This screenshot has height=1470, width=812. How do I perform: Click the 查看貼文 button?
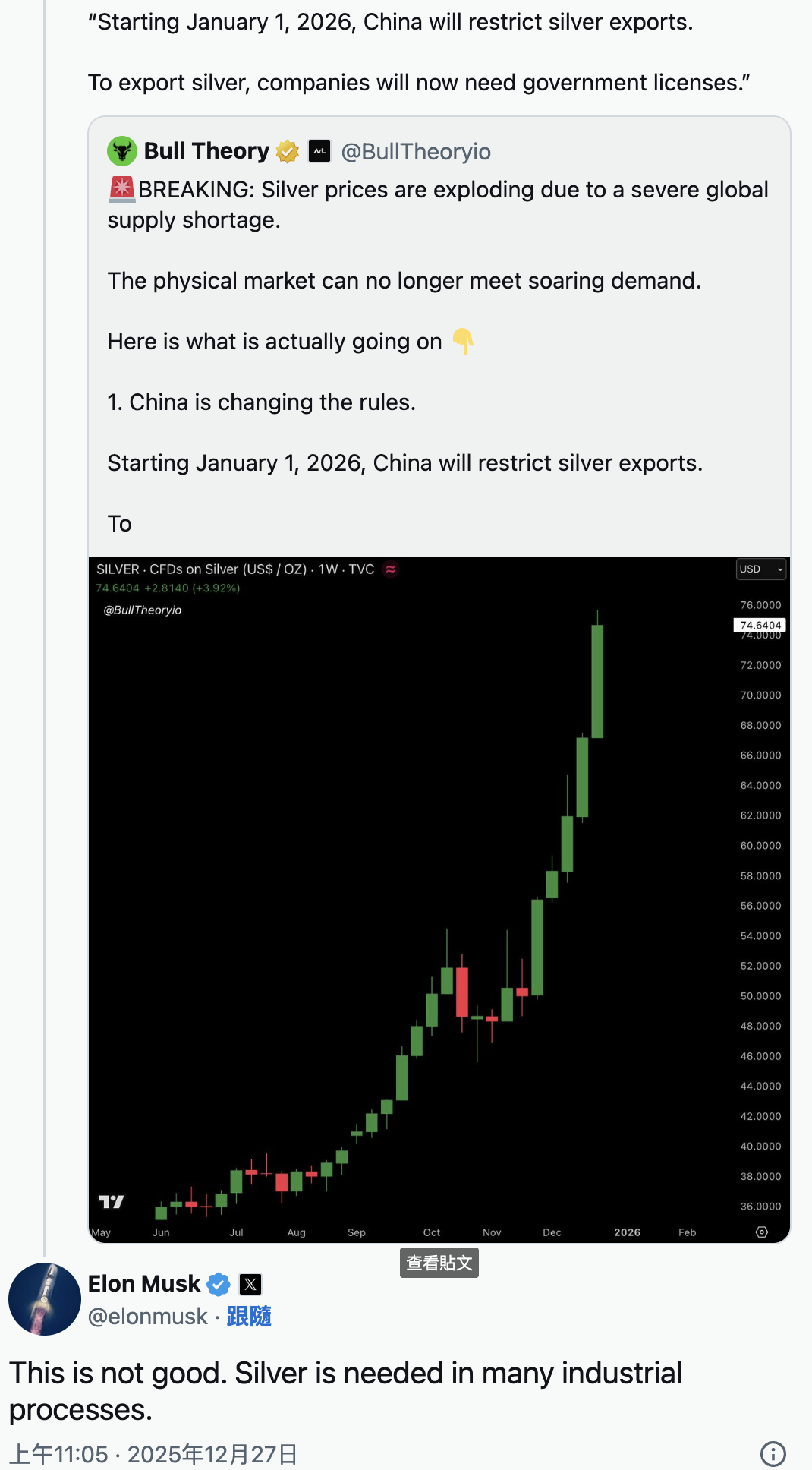tap(439, 1262)
